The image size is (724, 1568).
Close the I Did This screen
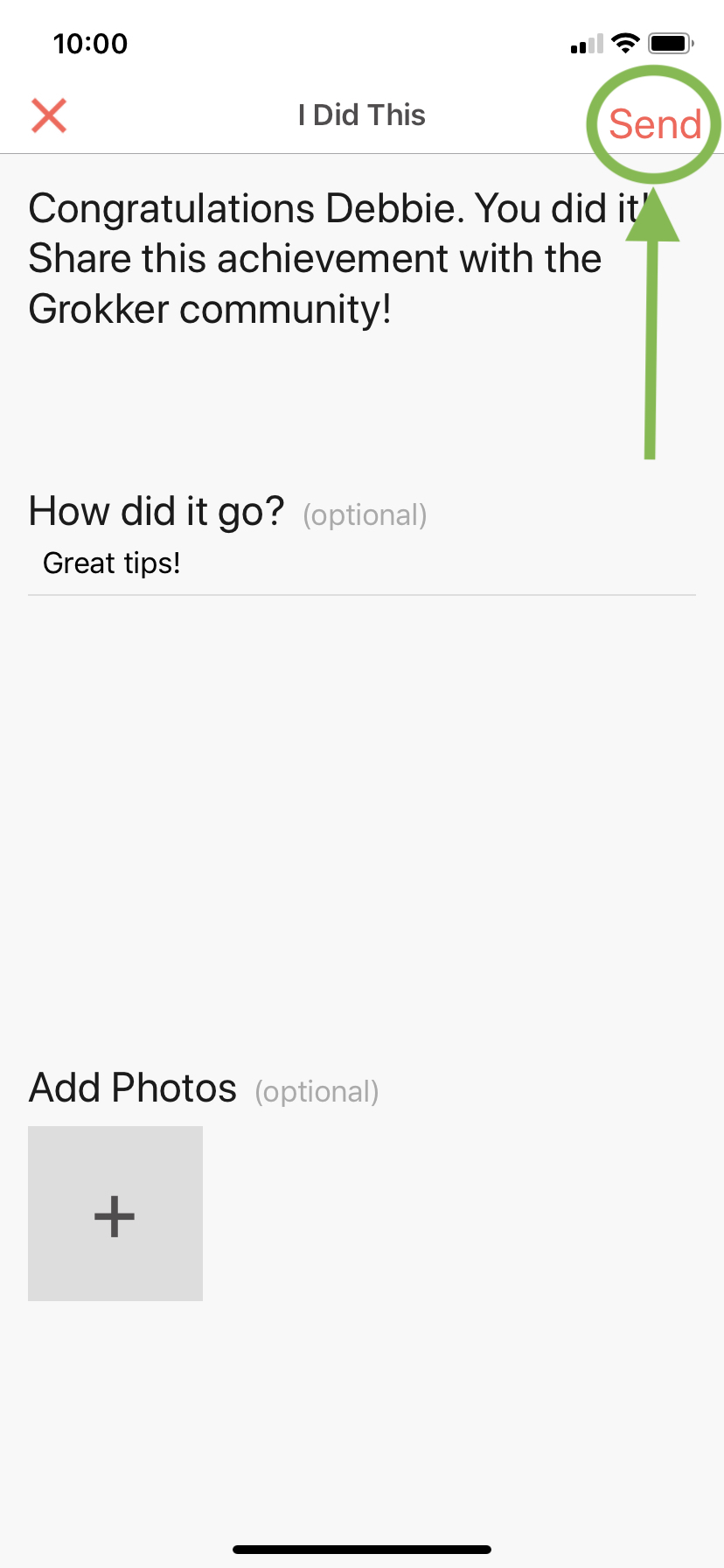(x=49, y=115)
